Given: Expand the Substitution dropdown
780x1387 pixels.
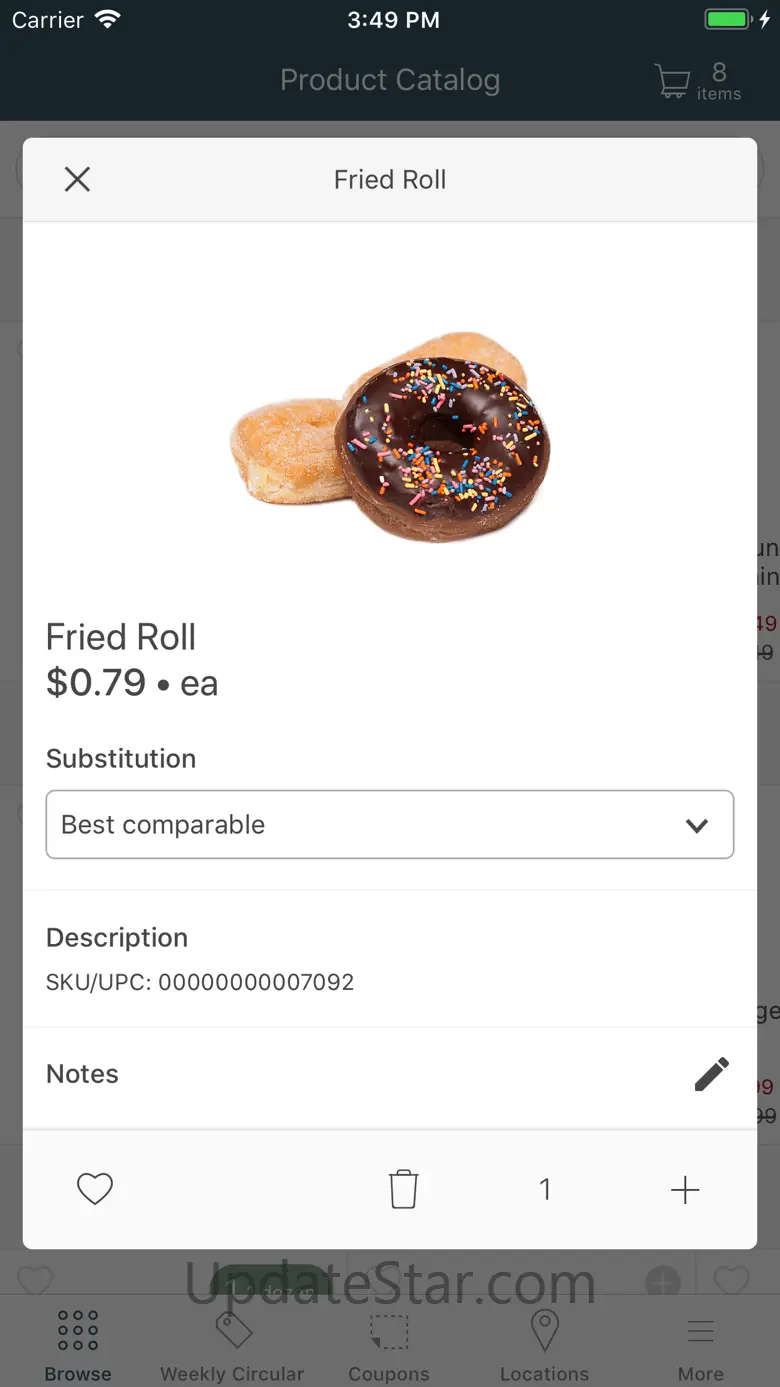Looking at the screenshot, I should click(x=390, y=825).
